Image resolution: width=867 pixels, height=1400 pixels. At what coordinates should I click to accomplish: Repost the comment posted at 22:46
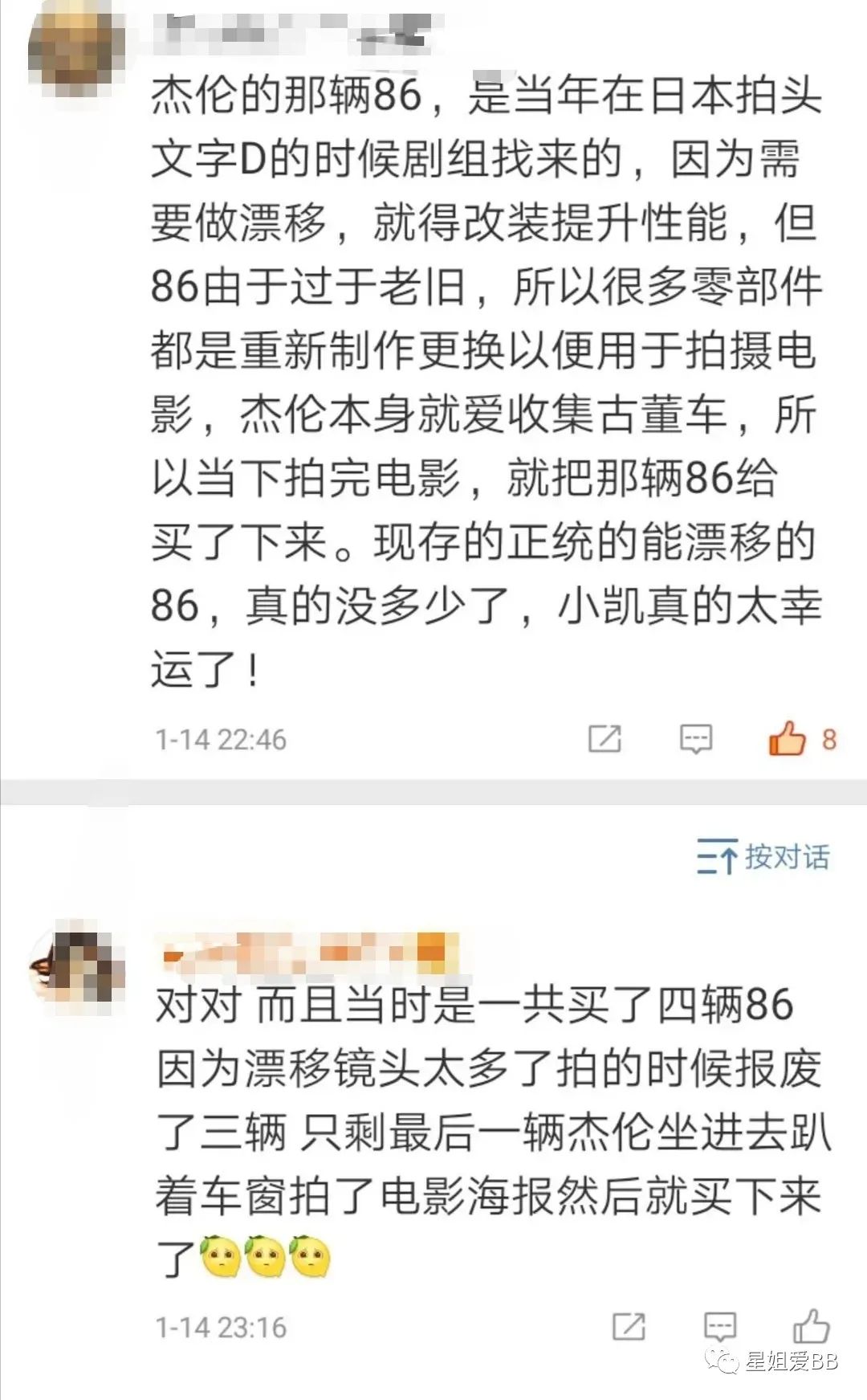click(604, 738)
